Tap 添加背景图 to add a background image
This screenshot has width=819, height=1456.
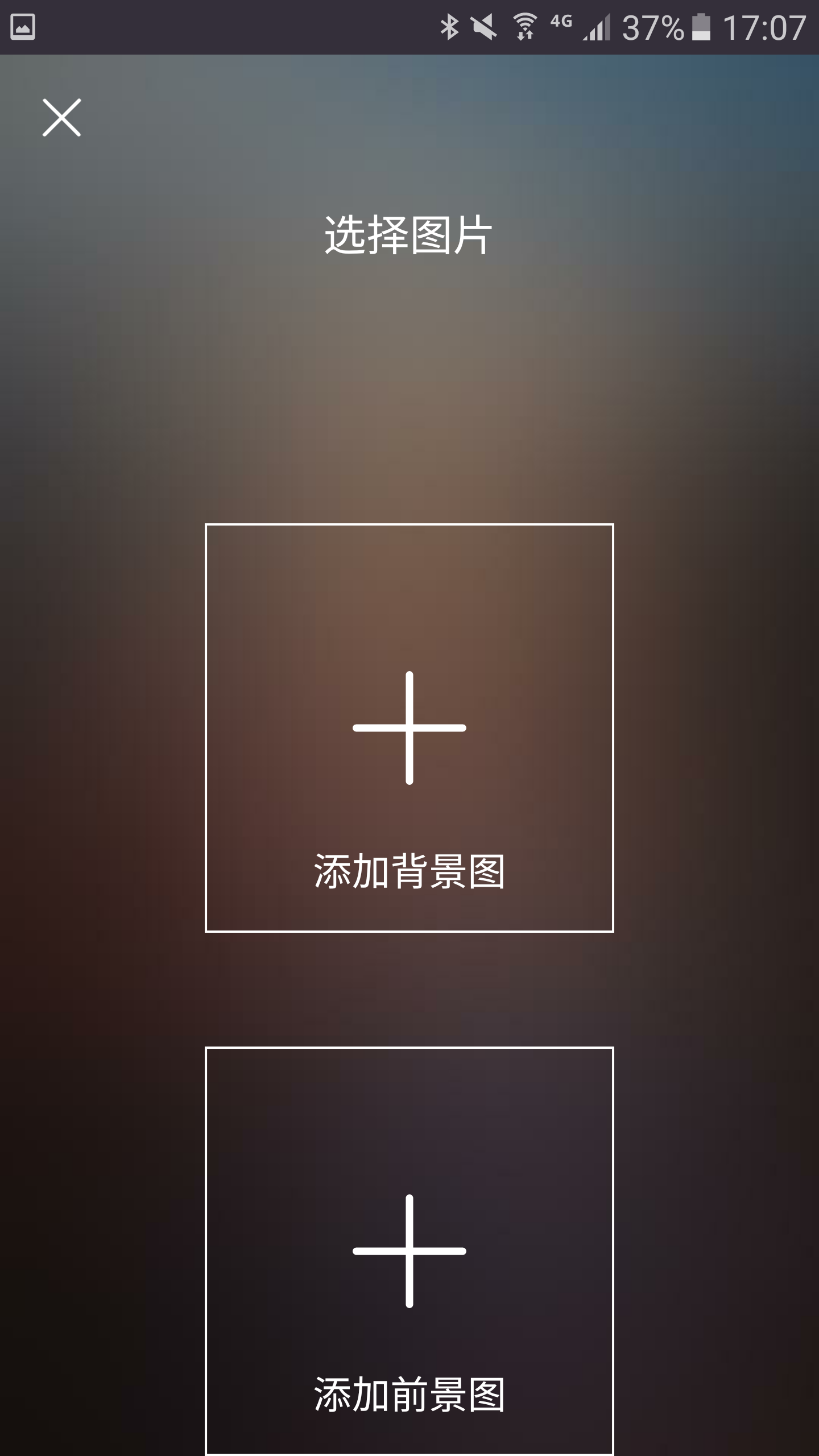click(x=409, y=727)
